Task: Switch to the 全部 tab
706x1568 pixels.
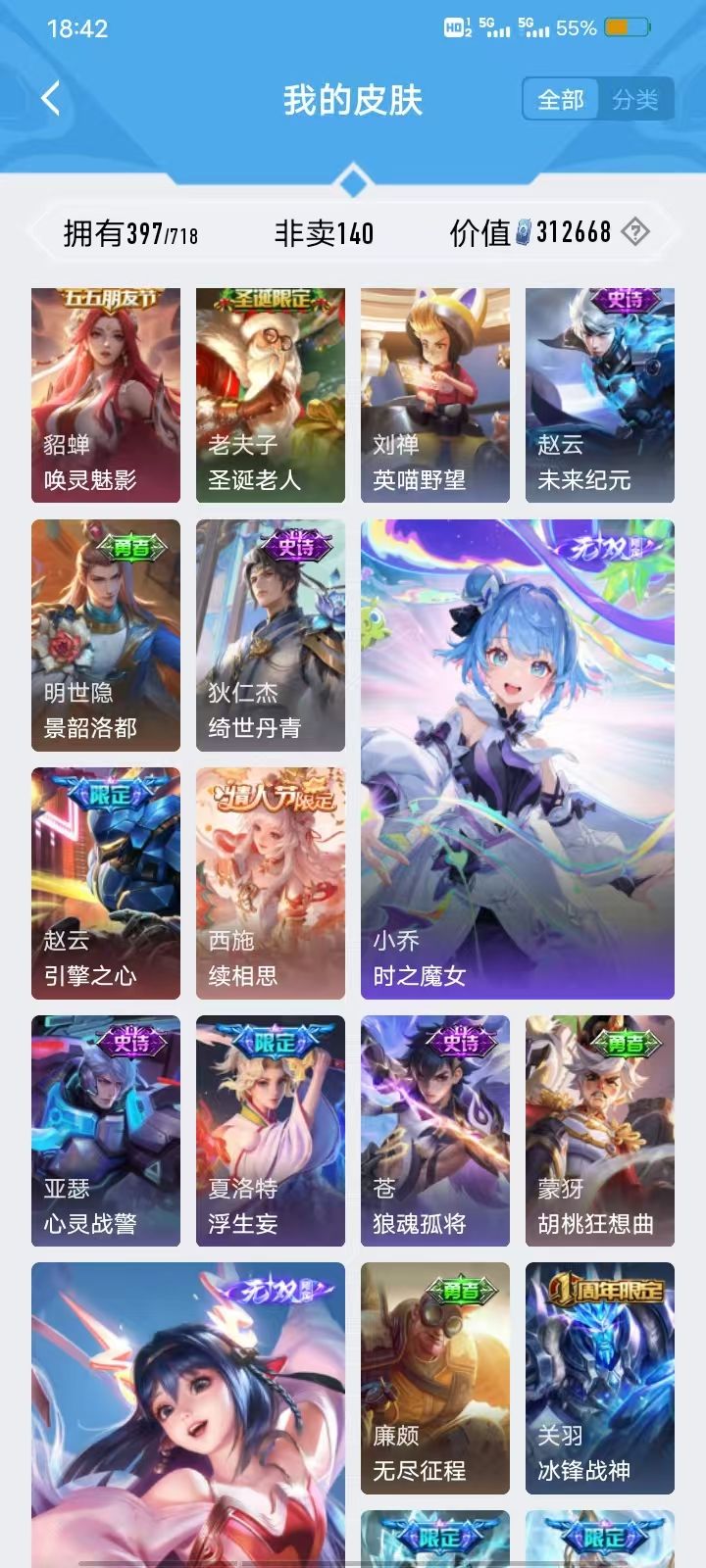Action: click(561, 99)
